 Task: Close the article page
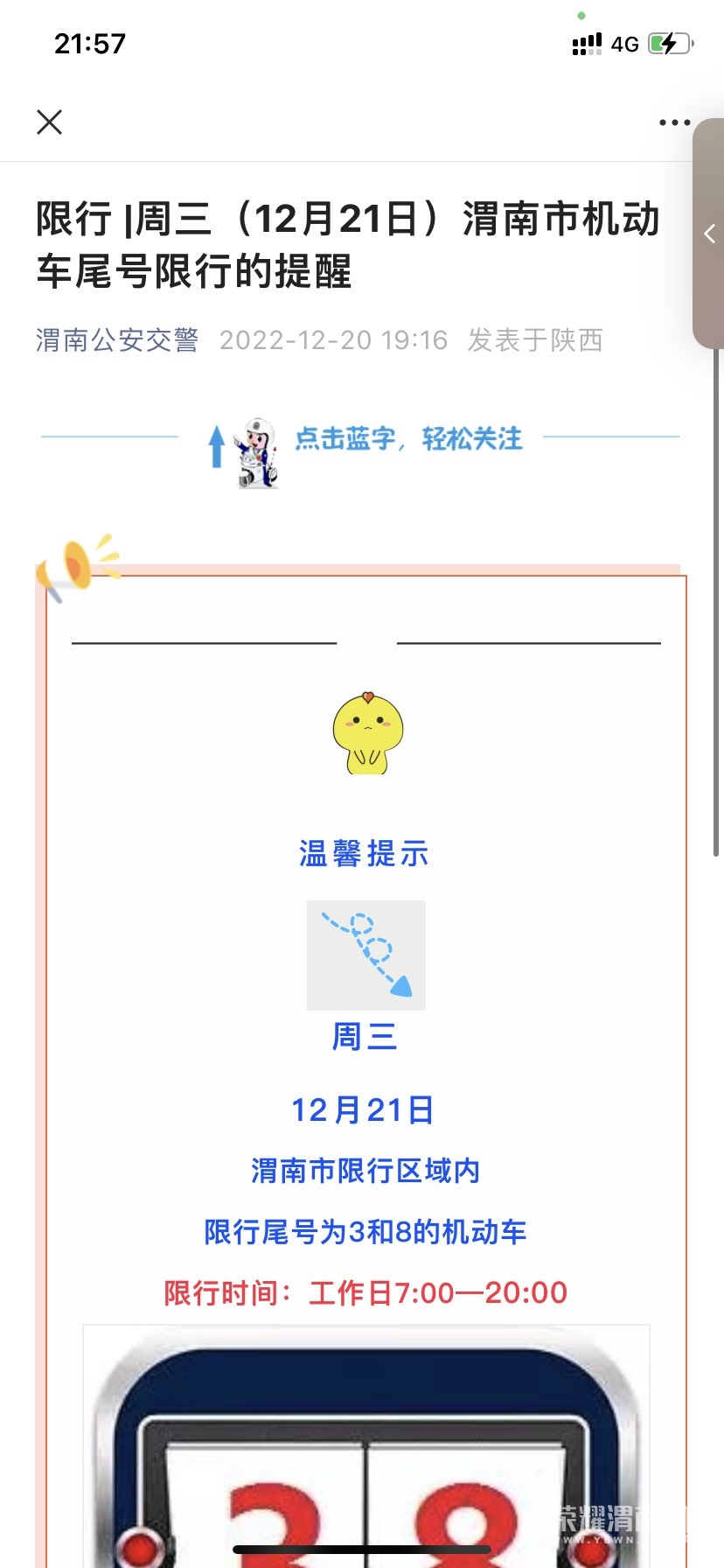(x=50, y=122)
